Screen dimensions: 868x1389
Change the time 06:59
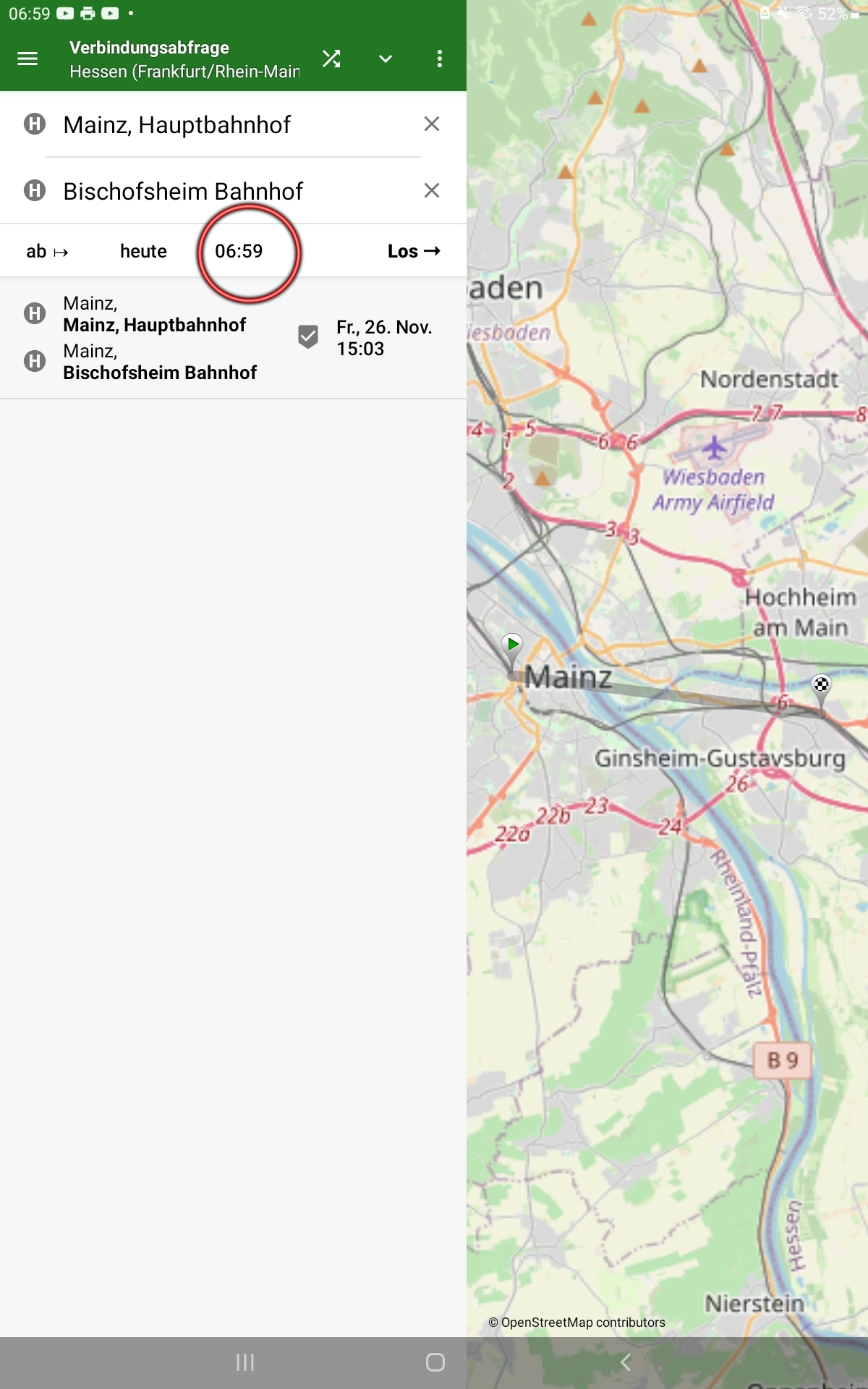(239, 251)
